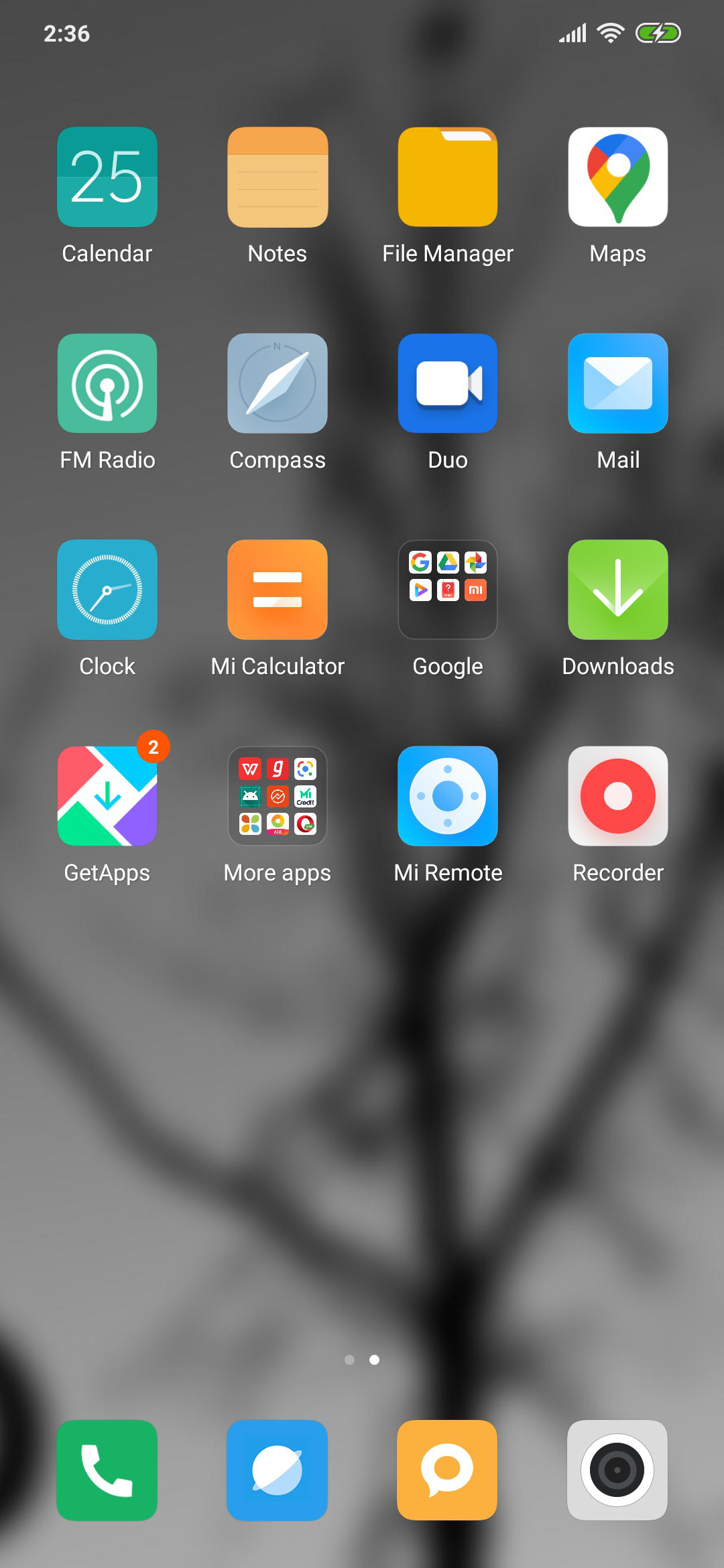Launch the browser from the dock

(x=278, y=1470)
